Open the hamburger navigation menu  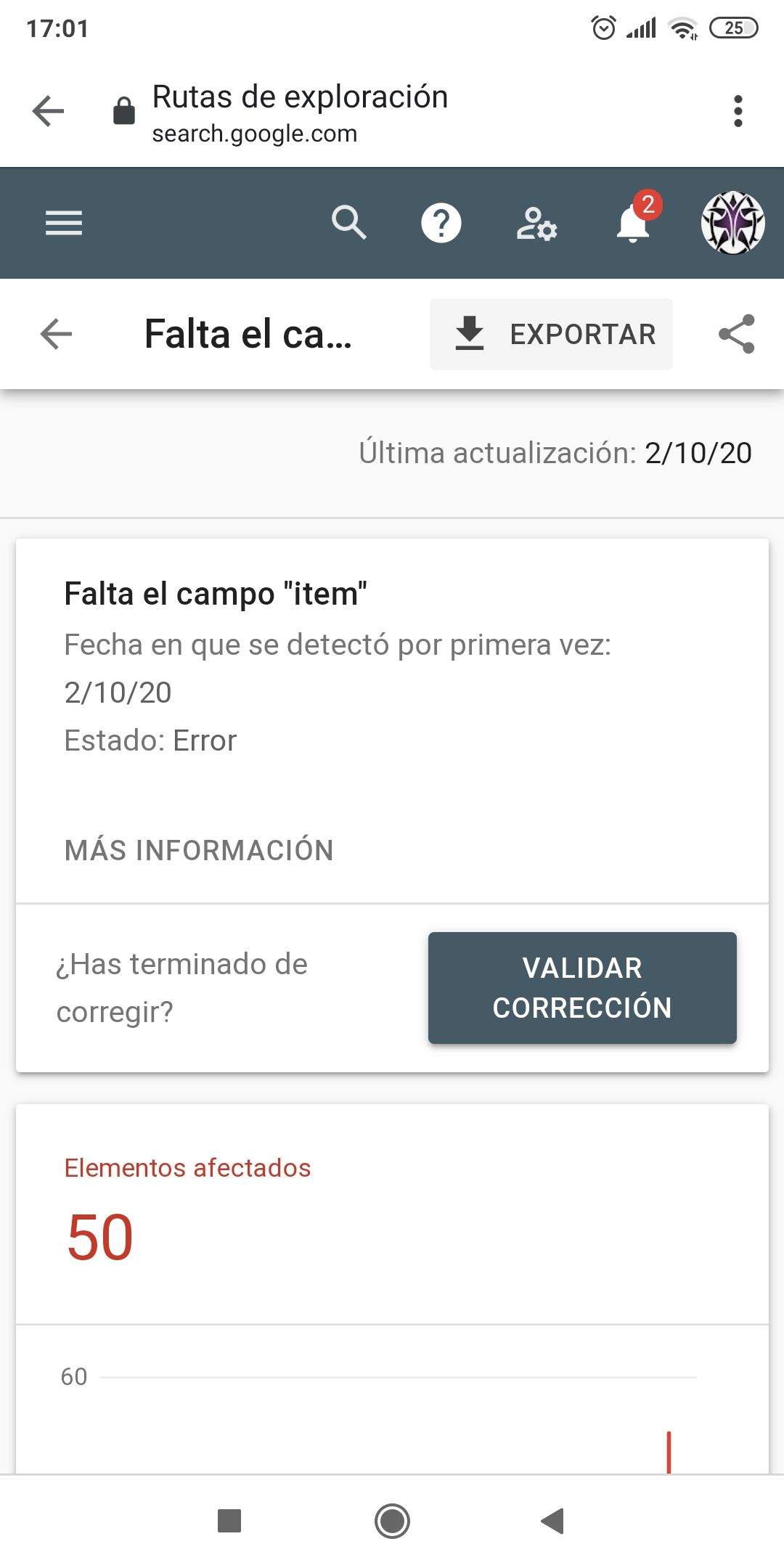coord(64,223)
